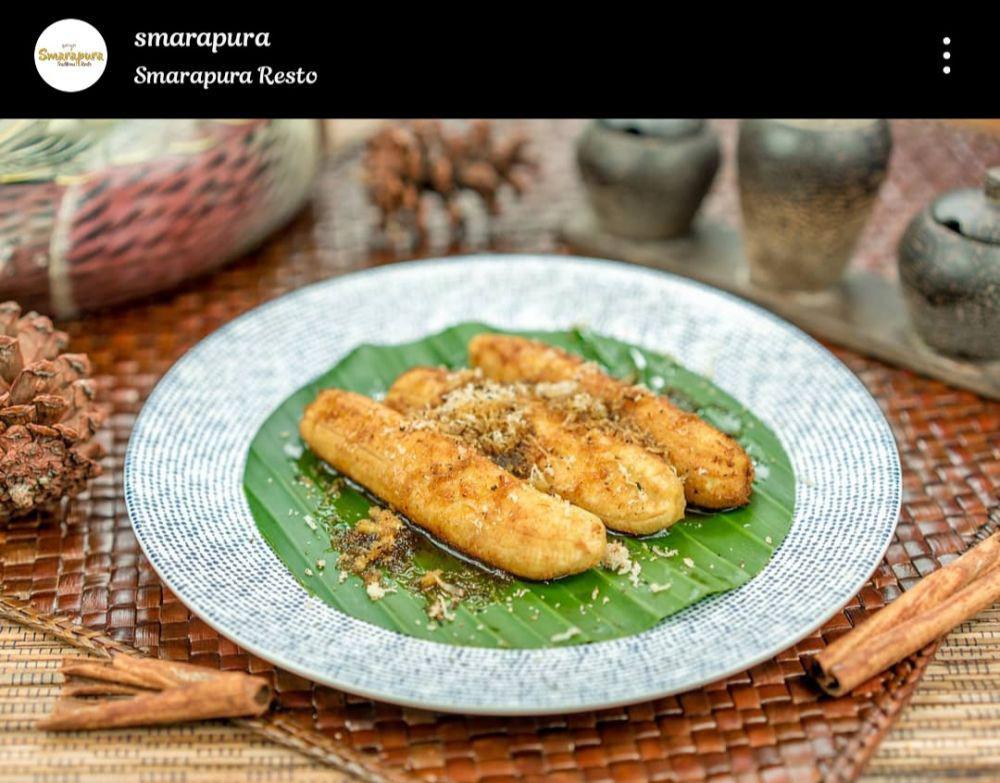Open the three-dot overflow menu
Screen dimensions: 1000x783
click(x=946, y=56)
